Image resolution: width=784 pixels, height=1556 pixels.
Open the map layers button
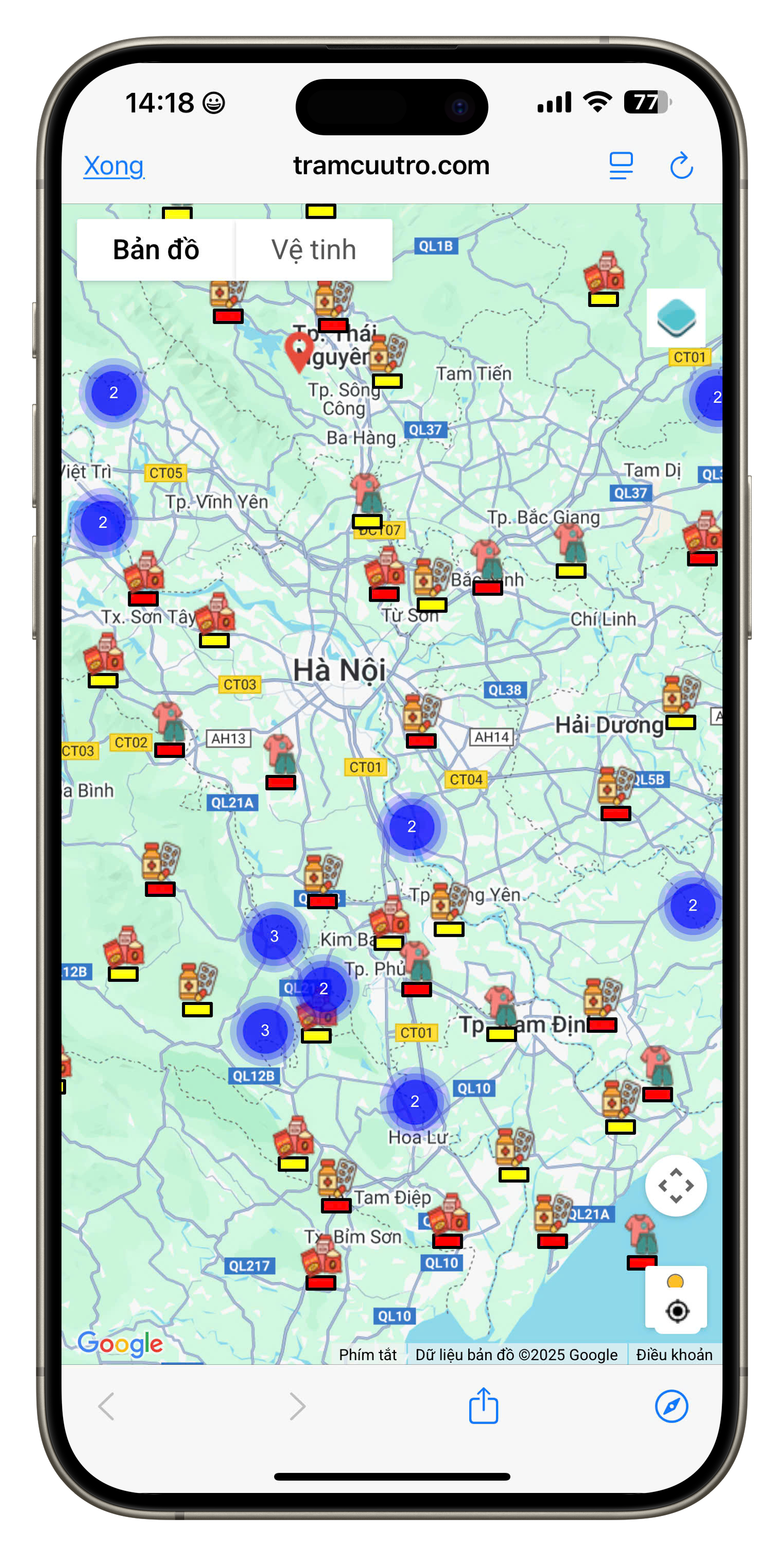(x=676, y=317)
